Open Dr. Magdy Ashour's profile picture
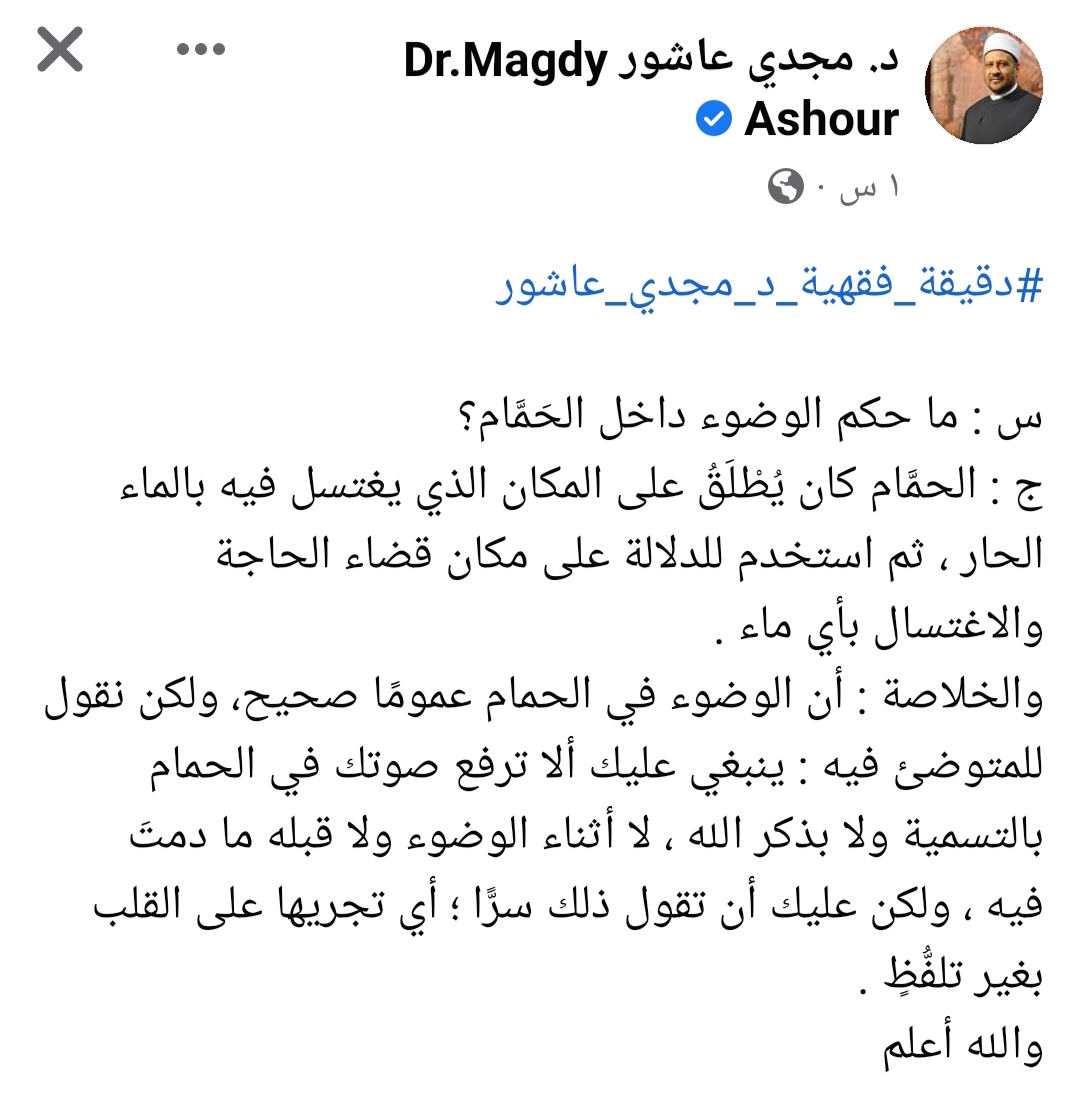Screen dimensions: 1080x1119 click(984, 85)
